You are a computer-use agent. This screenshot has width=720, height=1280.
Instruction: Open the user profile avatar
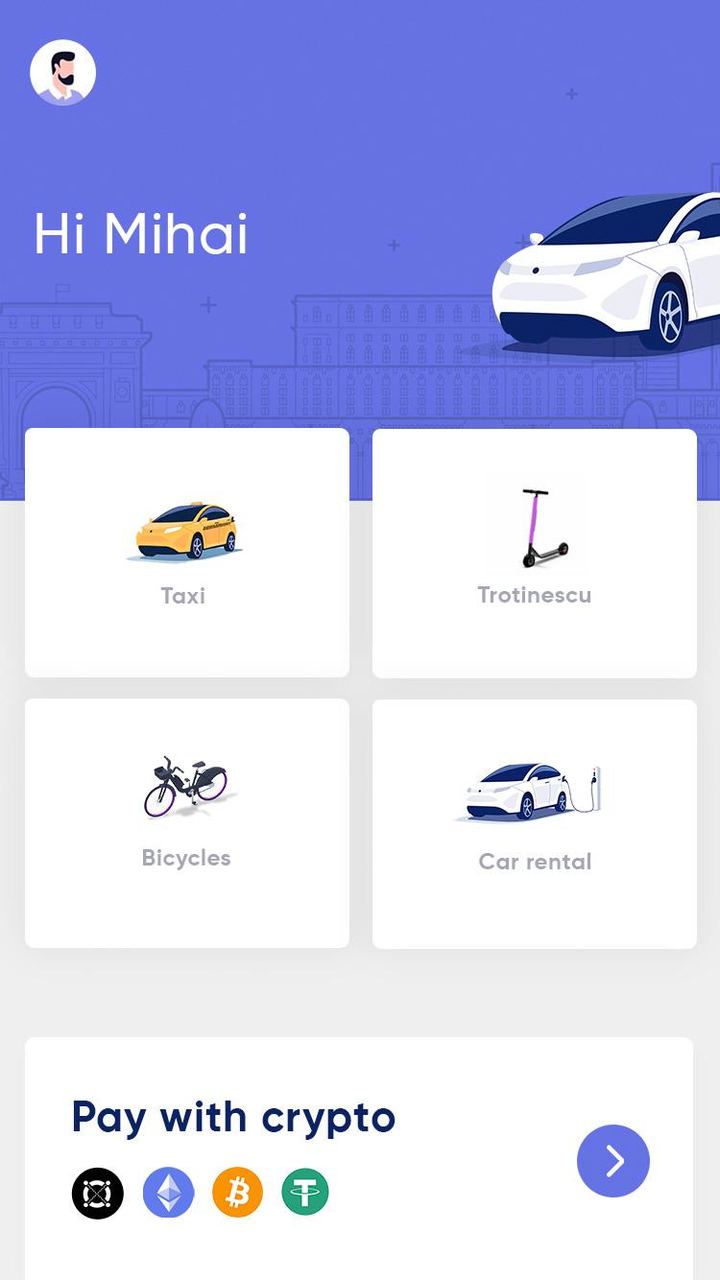(63, 72)
